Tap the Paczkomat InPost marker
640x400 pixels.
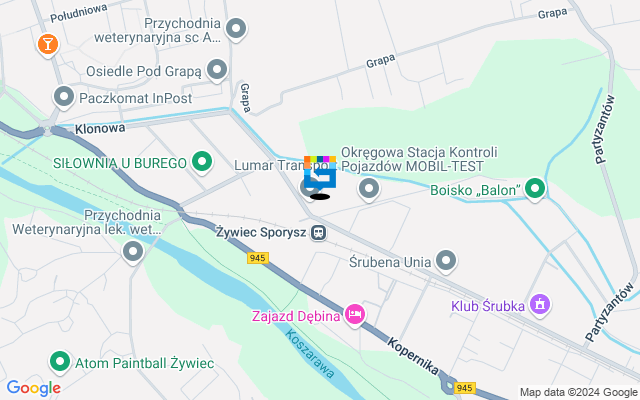coord(64,97)
